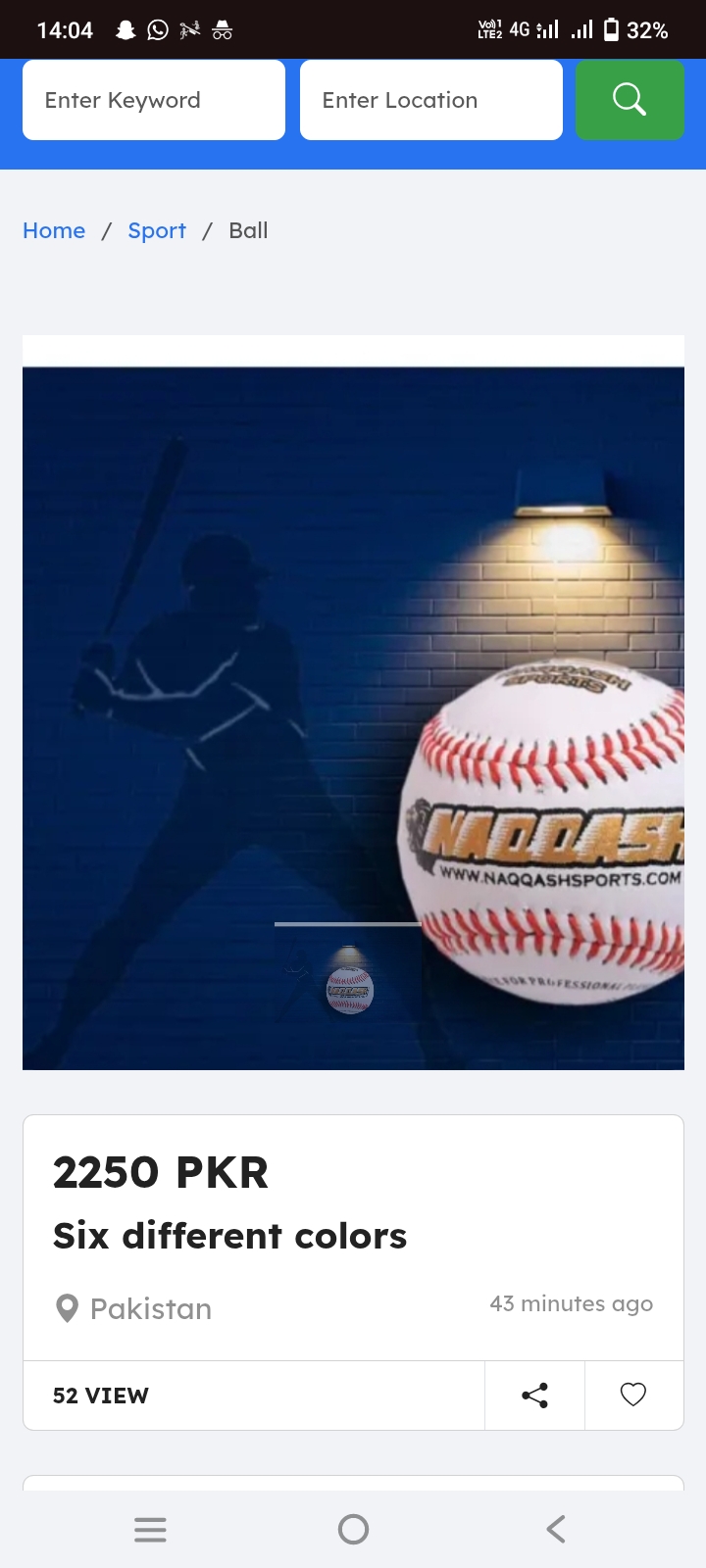The image size is (706, 1568).
Task: Go to the Home breadcrumb link
Action: tap(54, 230)
